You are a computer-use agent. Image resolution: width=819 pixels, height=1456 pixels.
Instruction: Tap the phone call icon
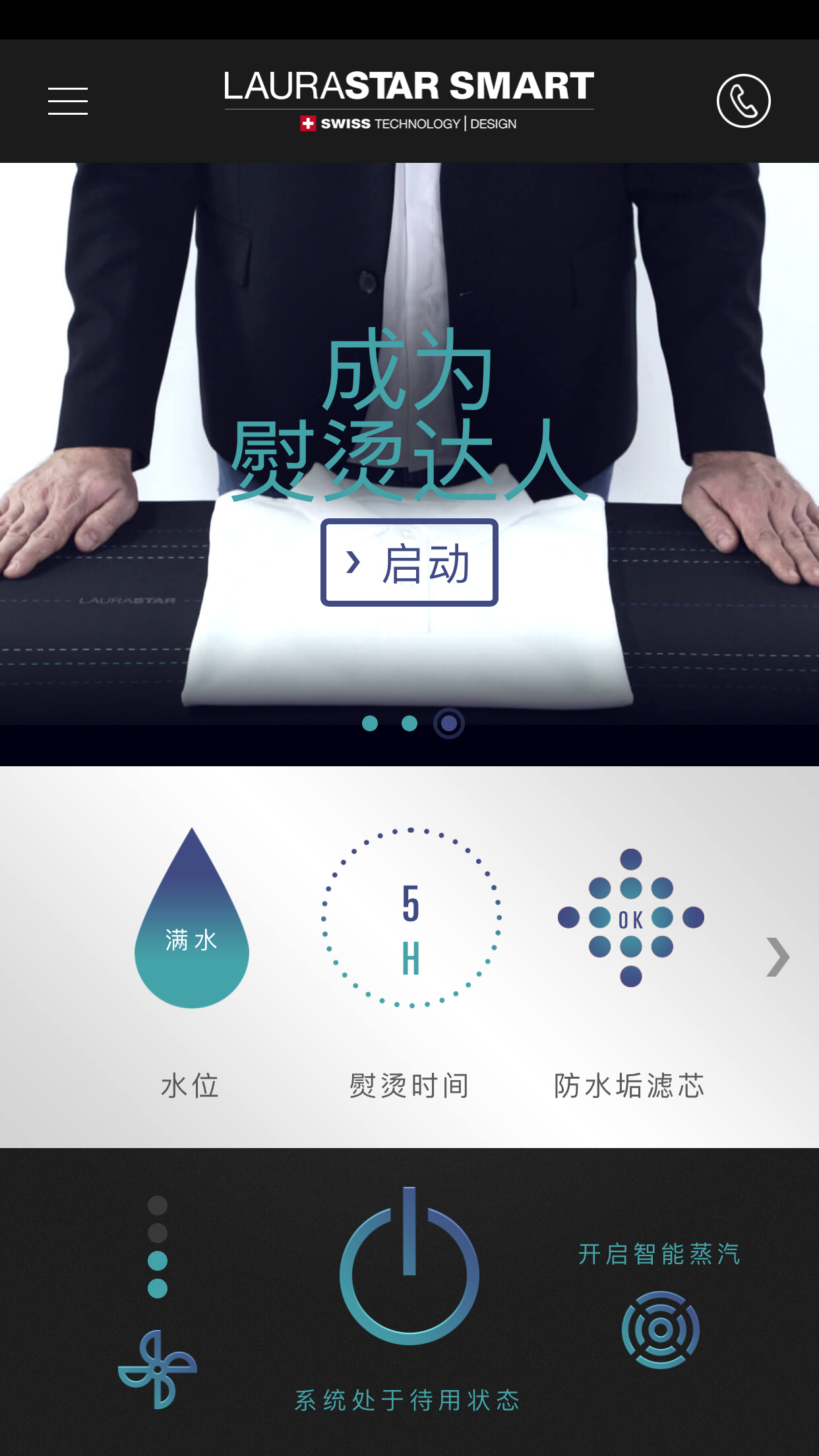tap(743, 101)
